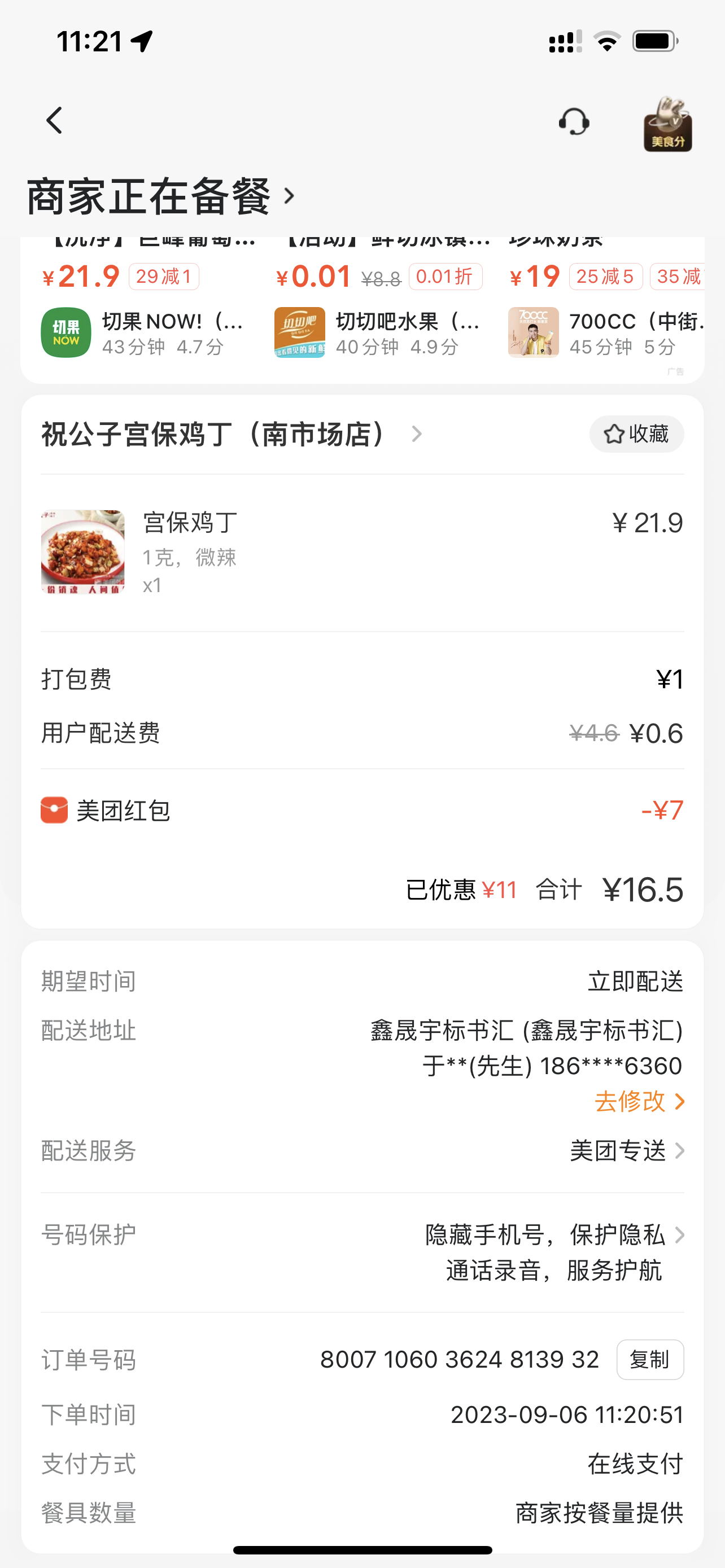This screenshot has height=1568, width=725.
Task: Tap 收藏 to favorite this store
Action: [636, 435]
